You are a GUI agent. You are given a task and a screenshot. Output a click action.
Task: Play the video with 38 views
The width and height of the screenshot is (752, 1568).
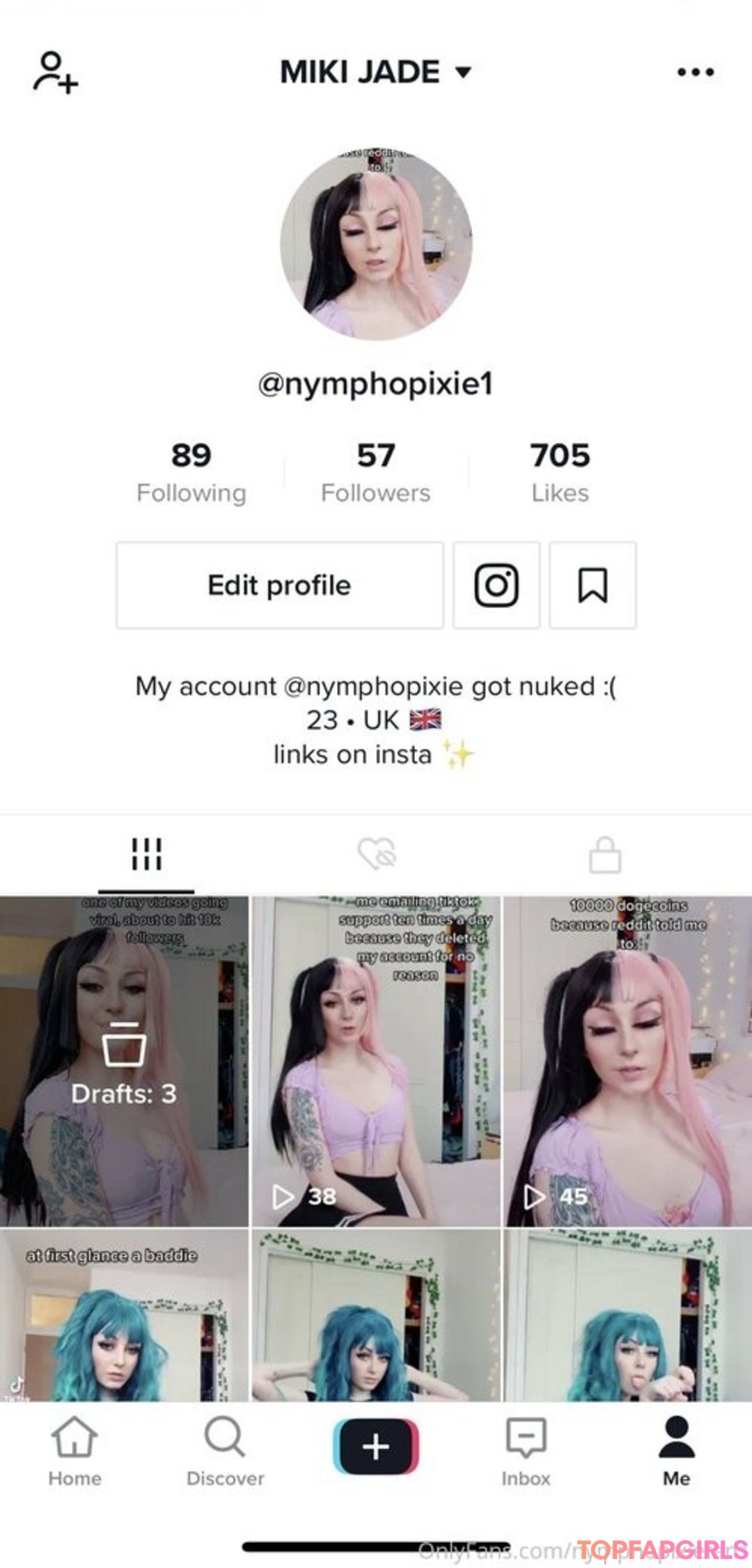376,1062
